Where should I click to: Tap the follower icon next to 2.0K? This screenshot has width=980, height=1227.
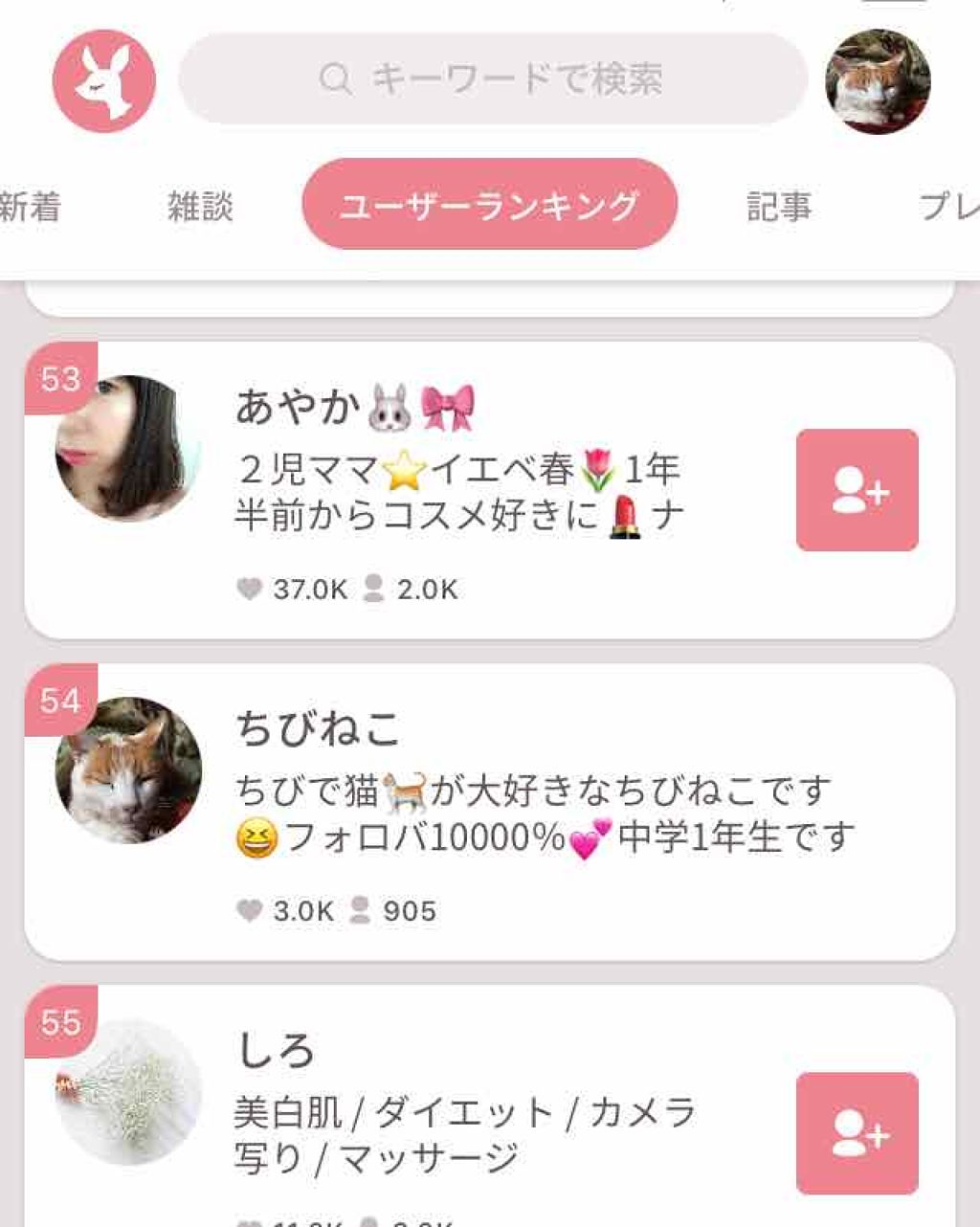click(375, 590)
